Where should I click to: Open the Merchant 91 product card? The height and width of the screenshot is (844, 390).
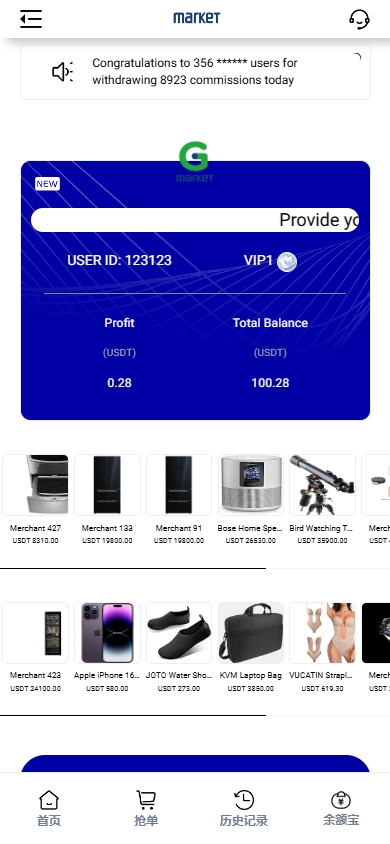click(x=179, y=500)
